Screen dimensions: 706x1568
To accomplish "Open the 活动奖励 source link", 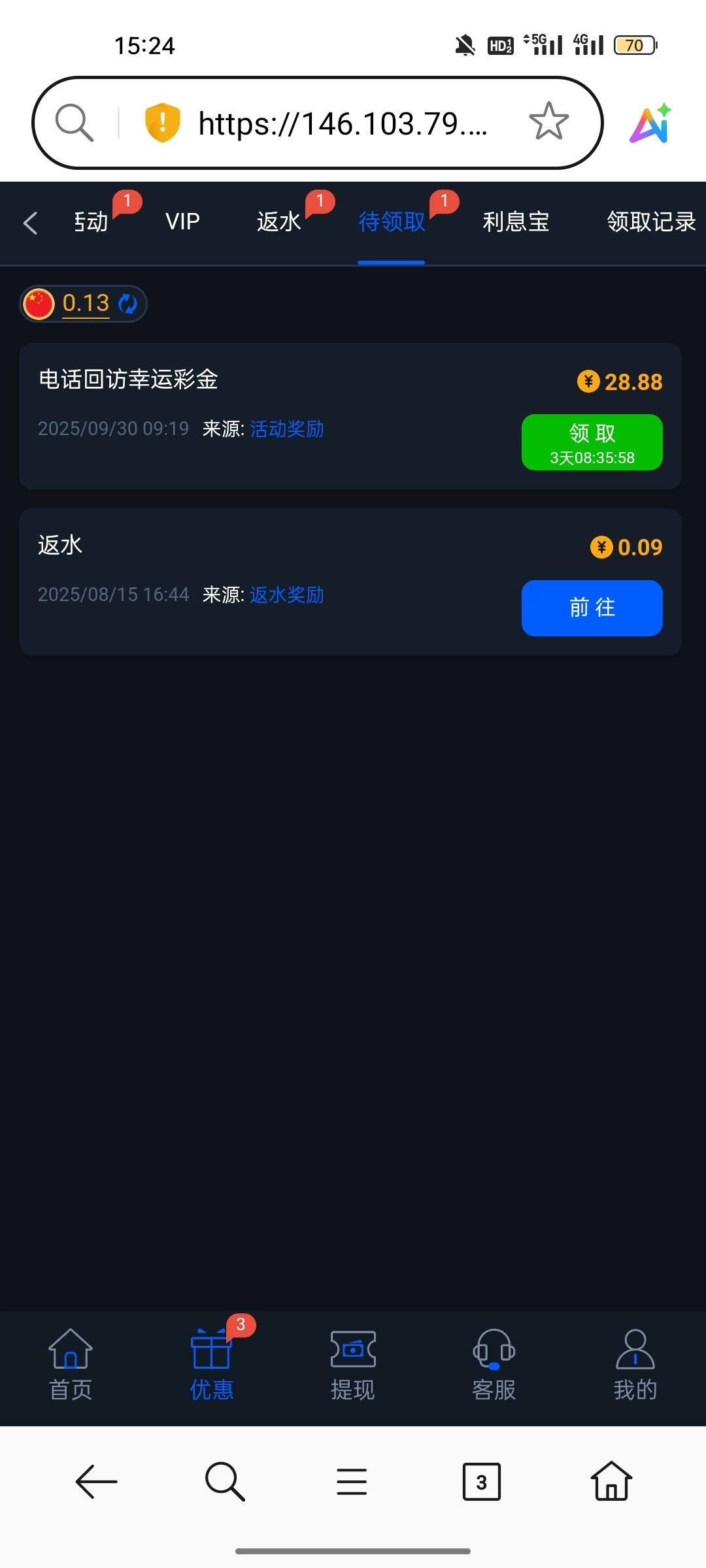I will [x=287, y=429].
